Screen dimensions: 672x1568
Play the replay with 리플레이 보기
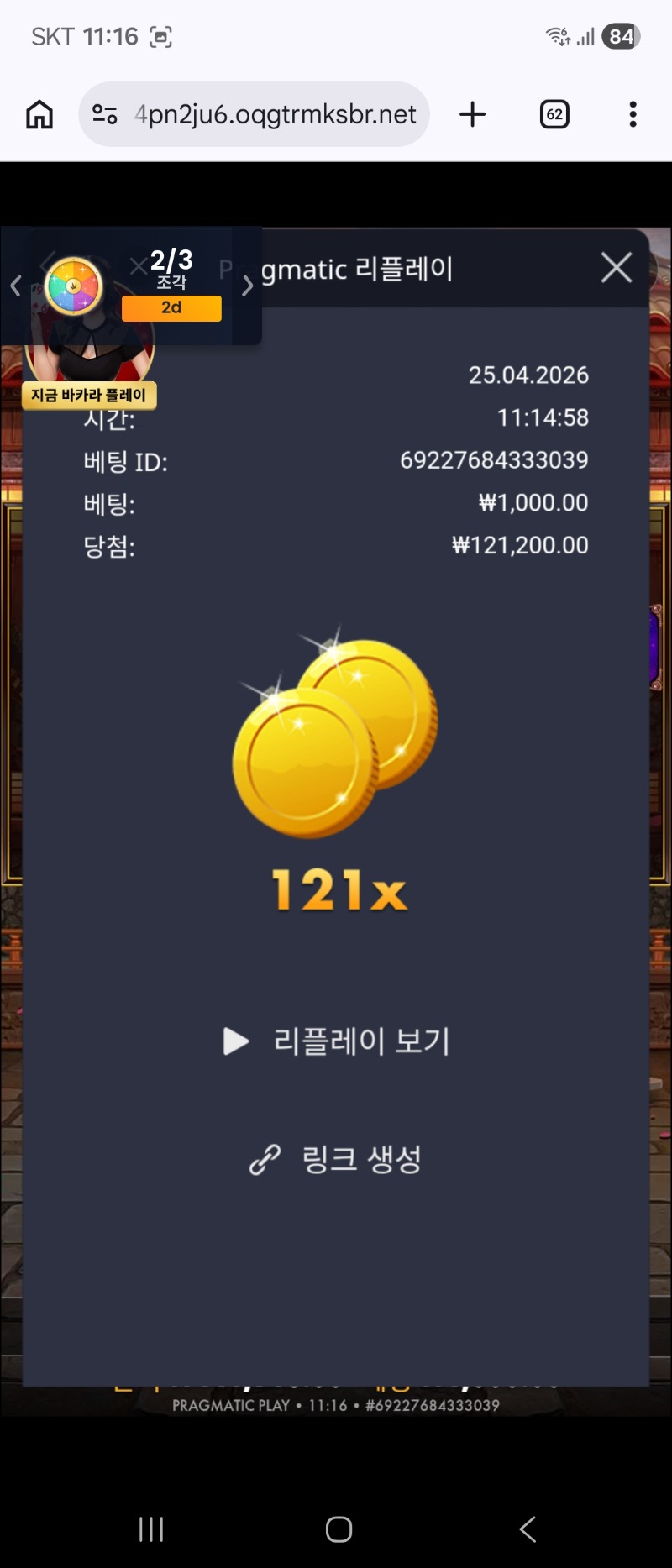[337, 1041]
